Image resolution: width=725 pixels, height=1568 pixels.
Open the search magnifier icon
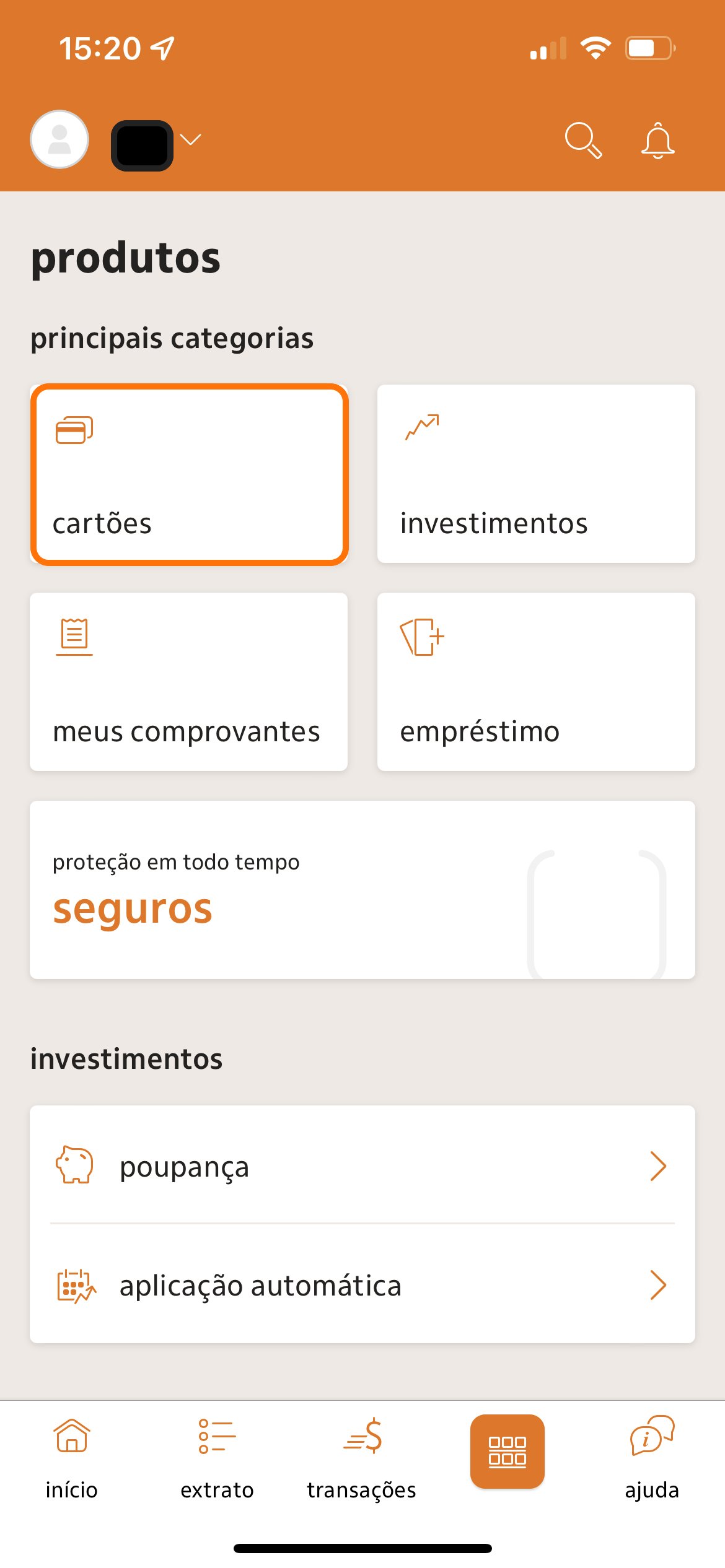coord(582,141)
